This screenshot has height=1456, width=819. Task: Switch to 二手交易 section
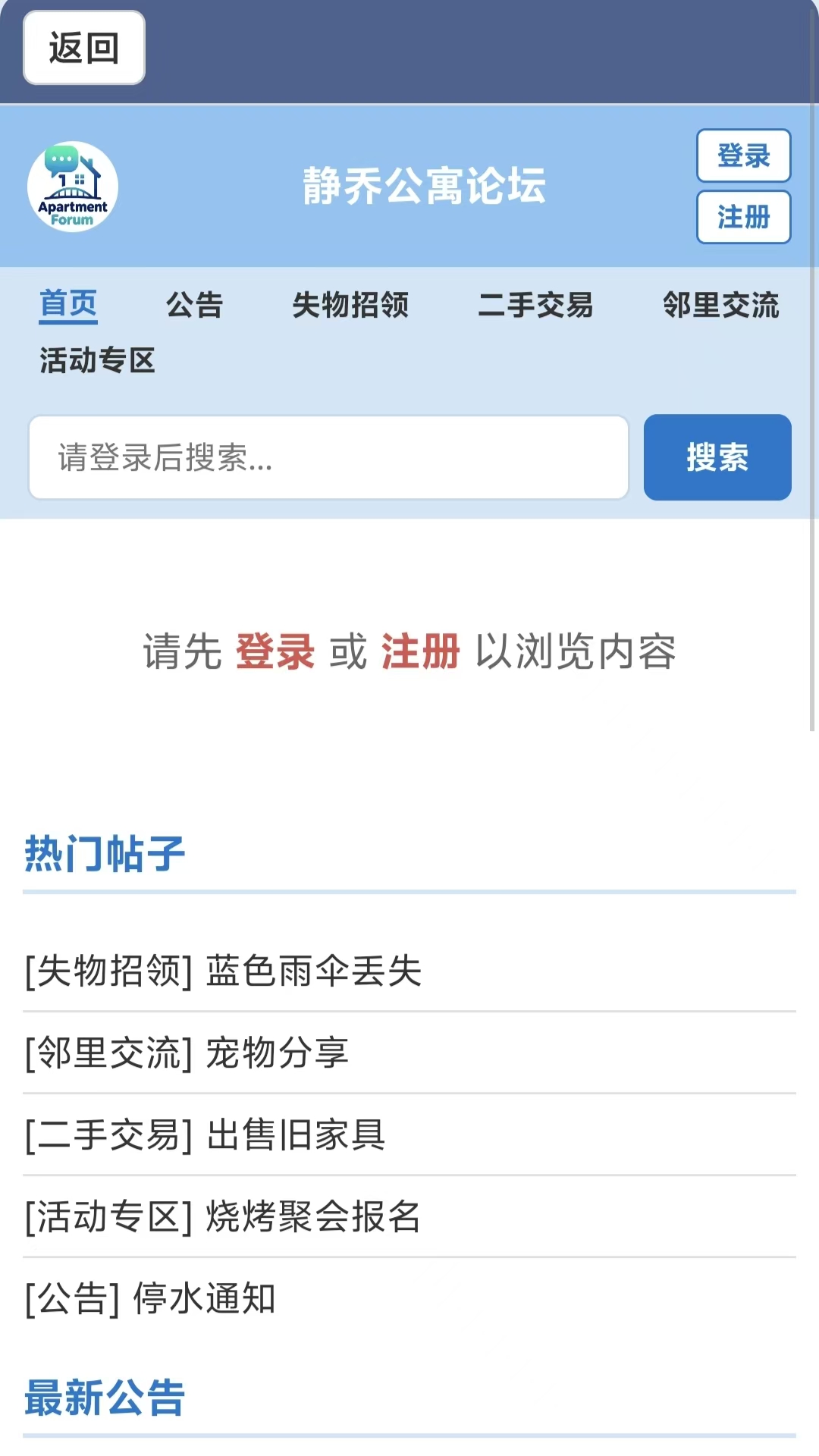(x=535, y=305)
